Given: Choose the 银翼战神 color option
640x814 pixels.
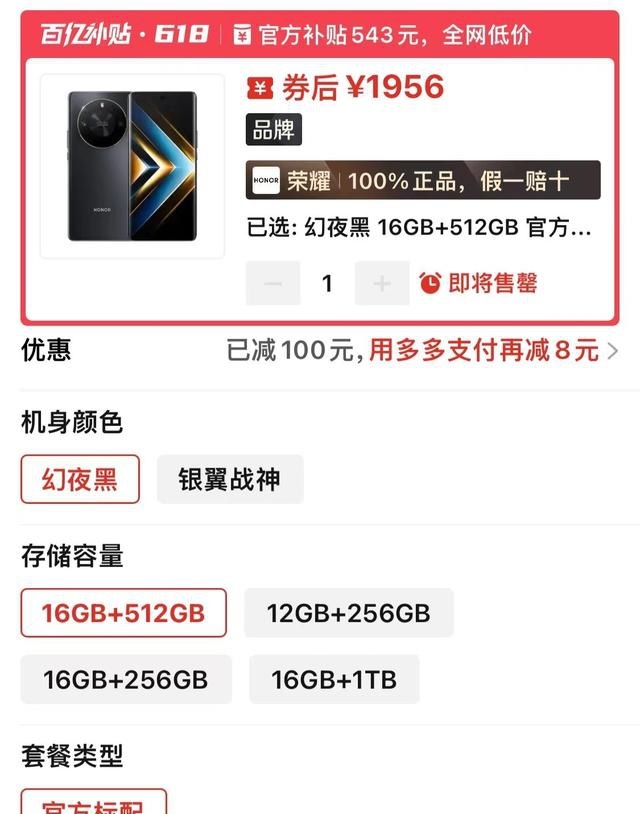Looking at the screenshot, I should (x=230, y=480).
